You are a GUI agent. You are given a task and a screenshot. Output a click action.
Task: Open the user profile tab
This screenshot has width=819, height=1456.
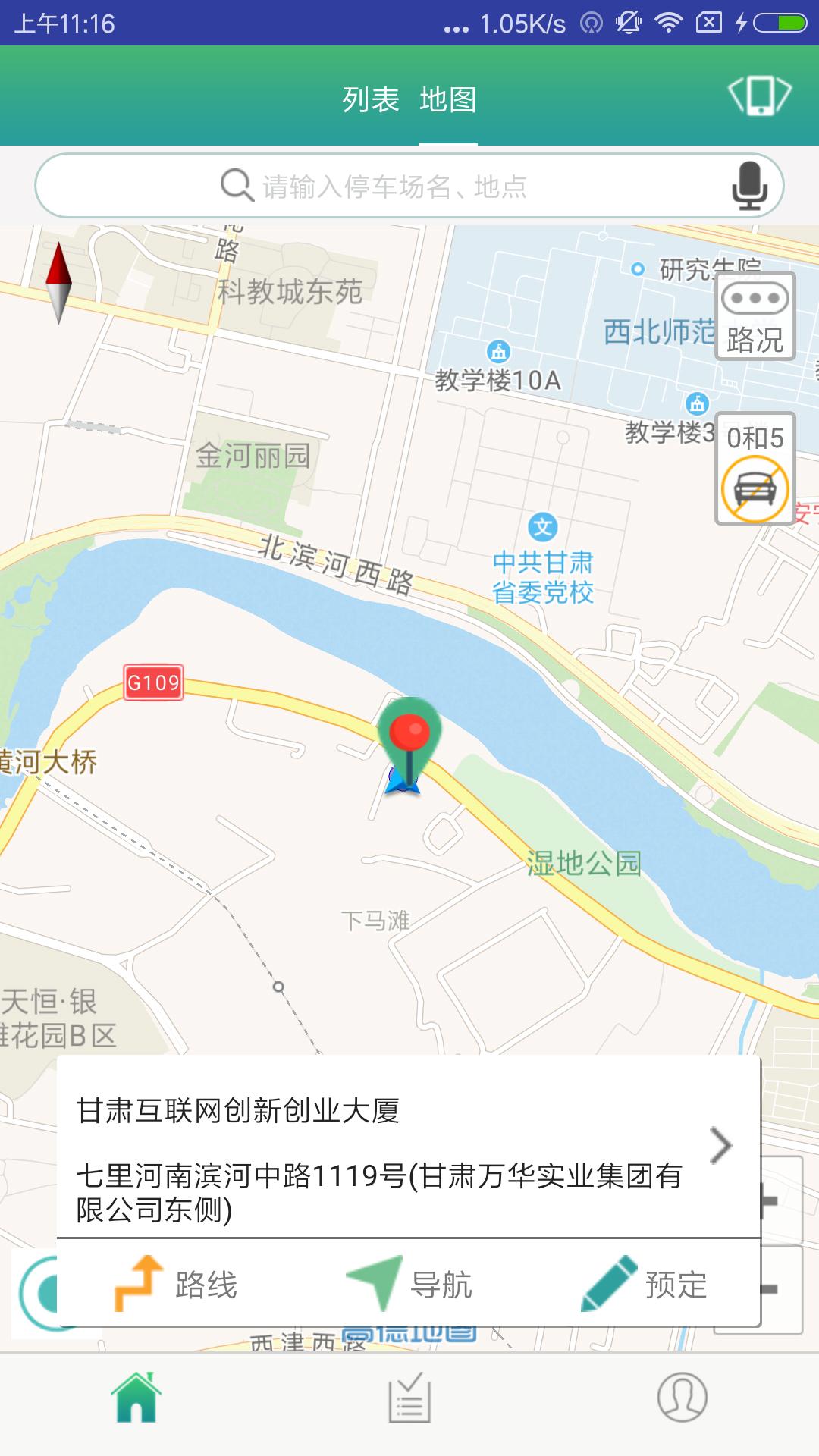682,1397
